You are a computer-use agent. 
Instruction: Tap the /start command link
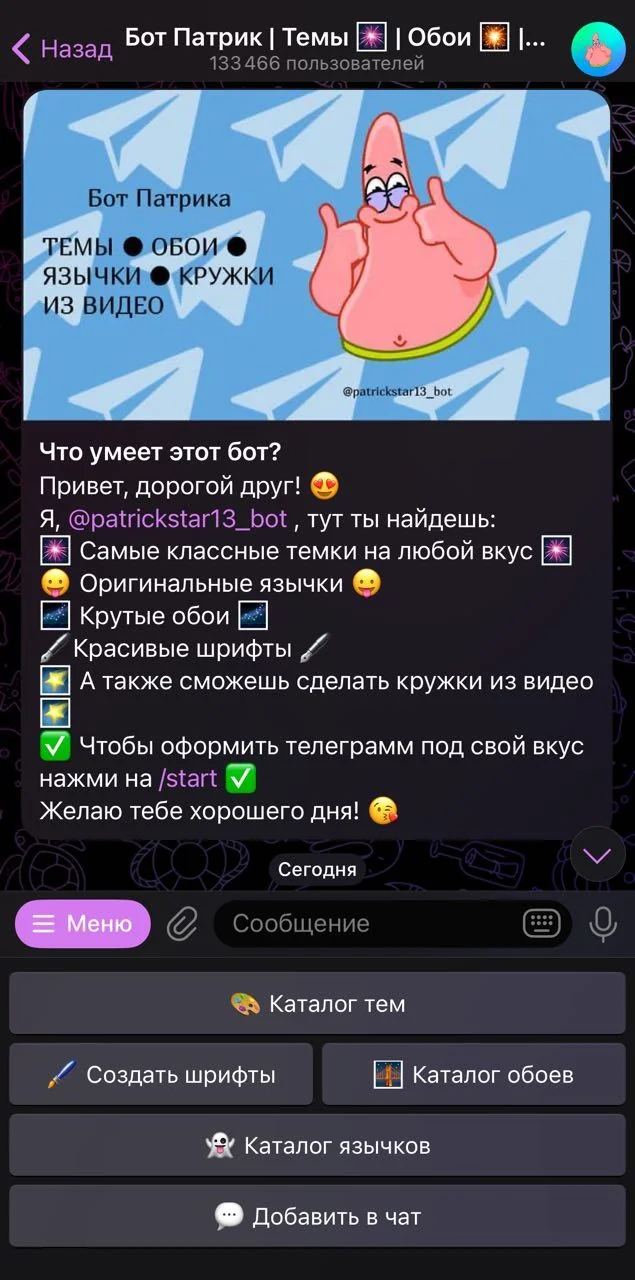click(188, 778)
